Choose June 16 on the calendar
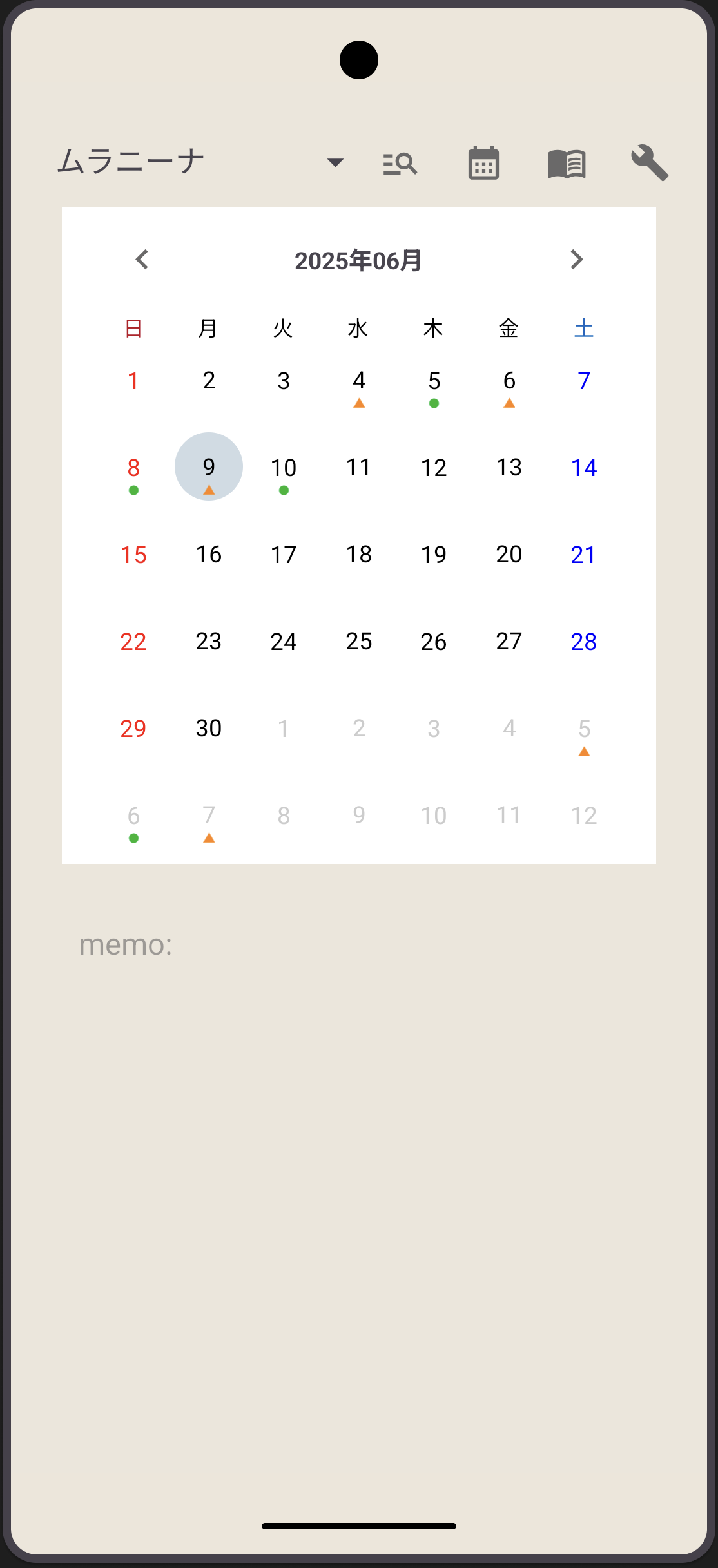The height and width of the screenshot is (1568, 718). 209,555
